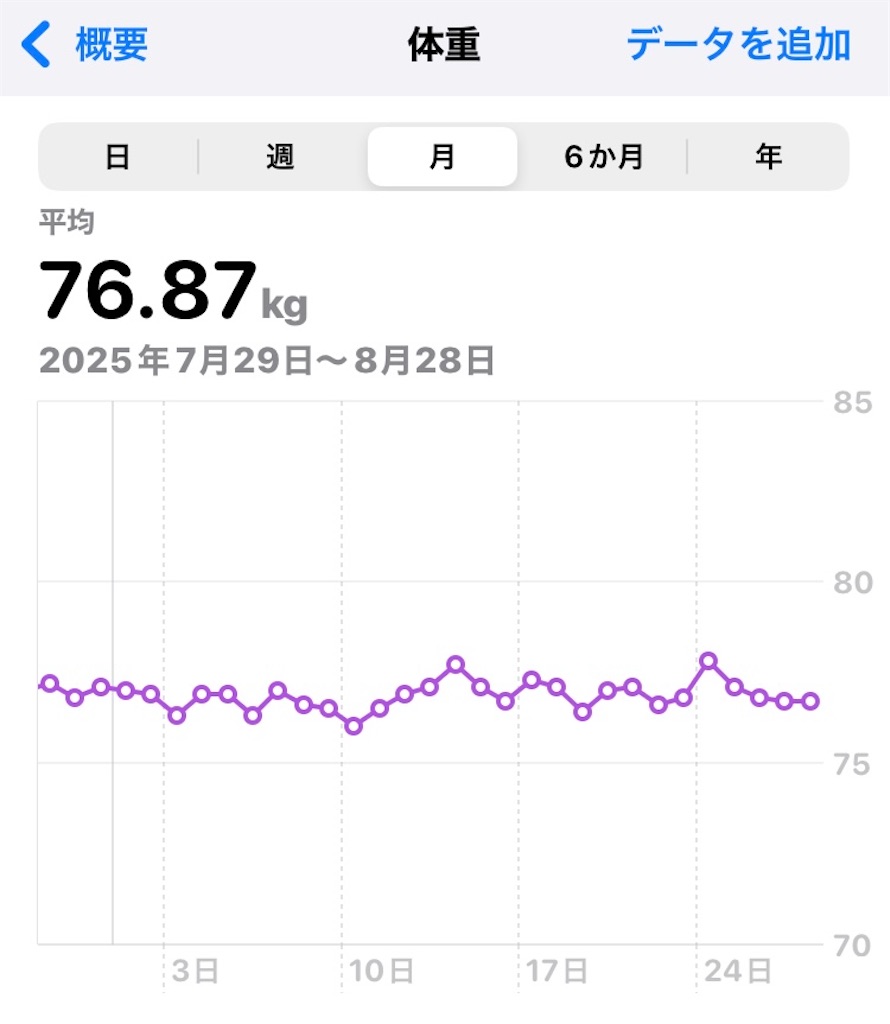This screenshot has width=890, height=1024.
Task: Select the 週 segment
Action: tap(281, 157)
